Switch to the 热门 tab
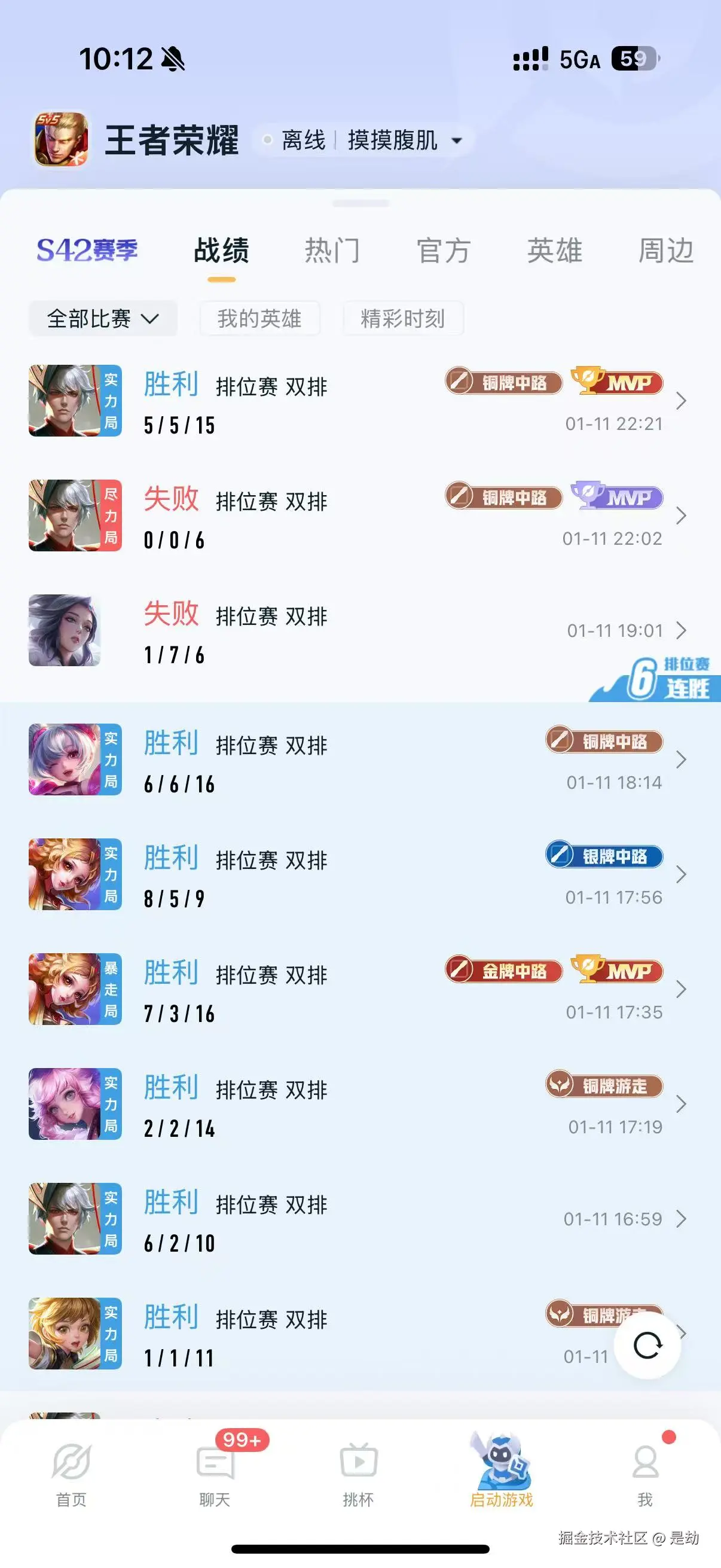The image size is (721, 1568). 333,251
